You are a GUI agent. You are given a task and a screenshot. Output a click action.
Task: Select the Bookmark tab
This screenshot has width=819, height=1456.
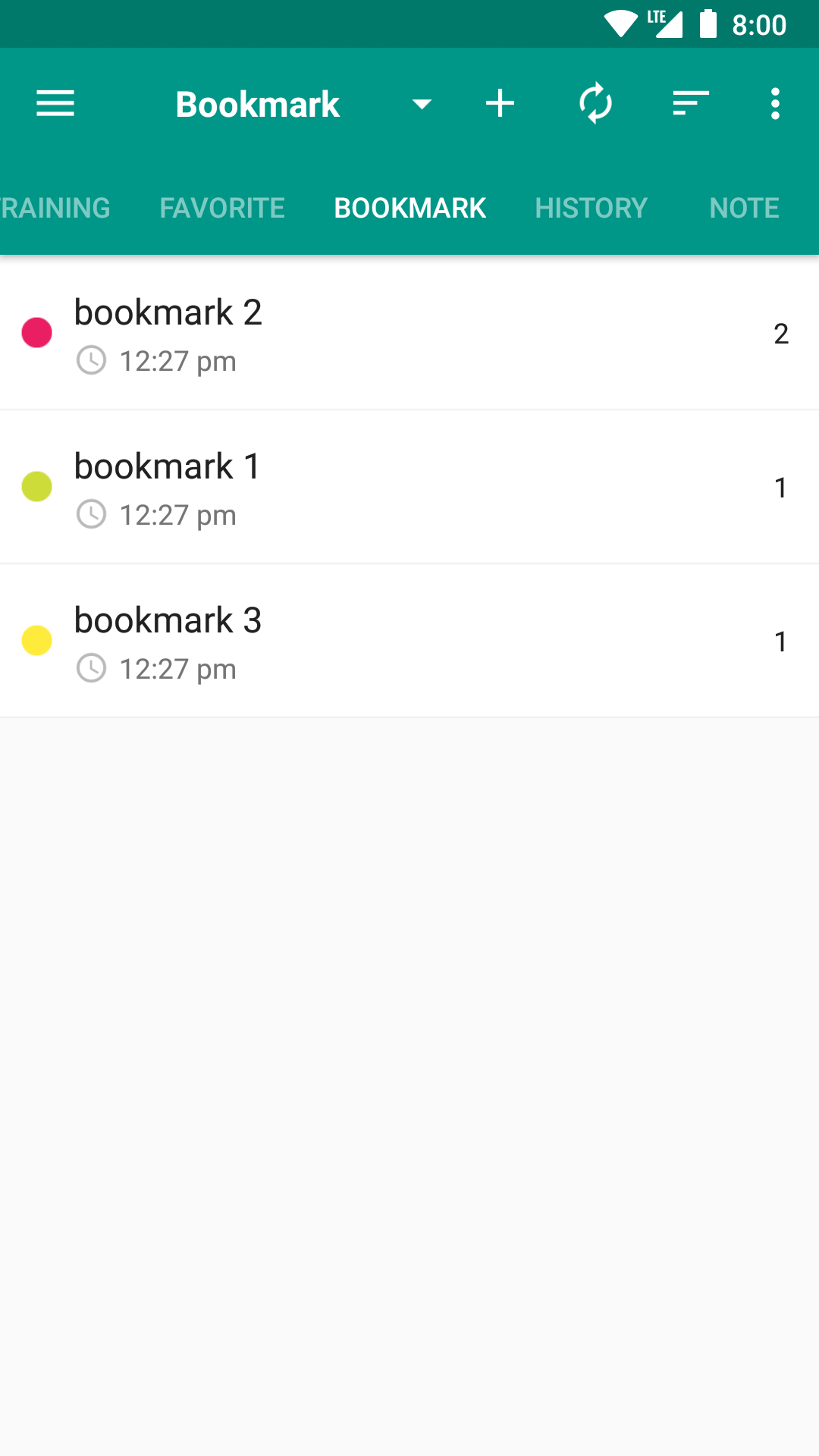click(409, 208)
